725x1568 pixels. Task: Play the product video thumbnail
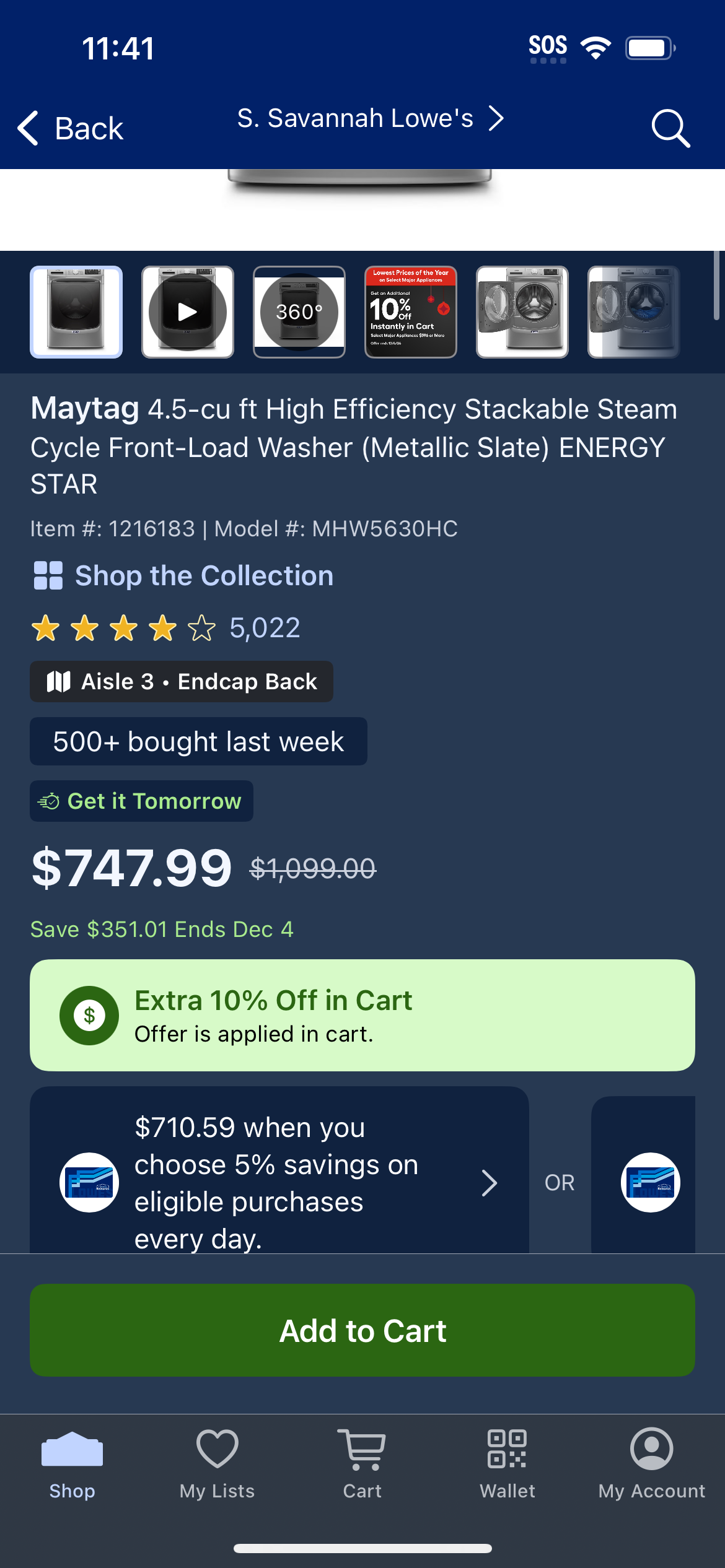pyautogui.click(x=188, y=312)
